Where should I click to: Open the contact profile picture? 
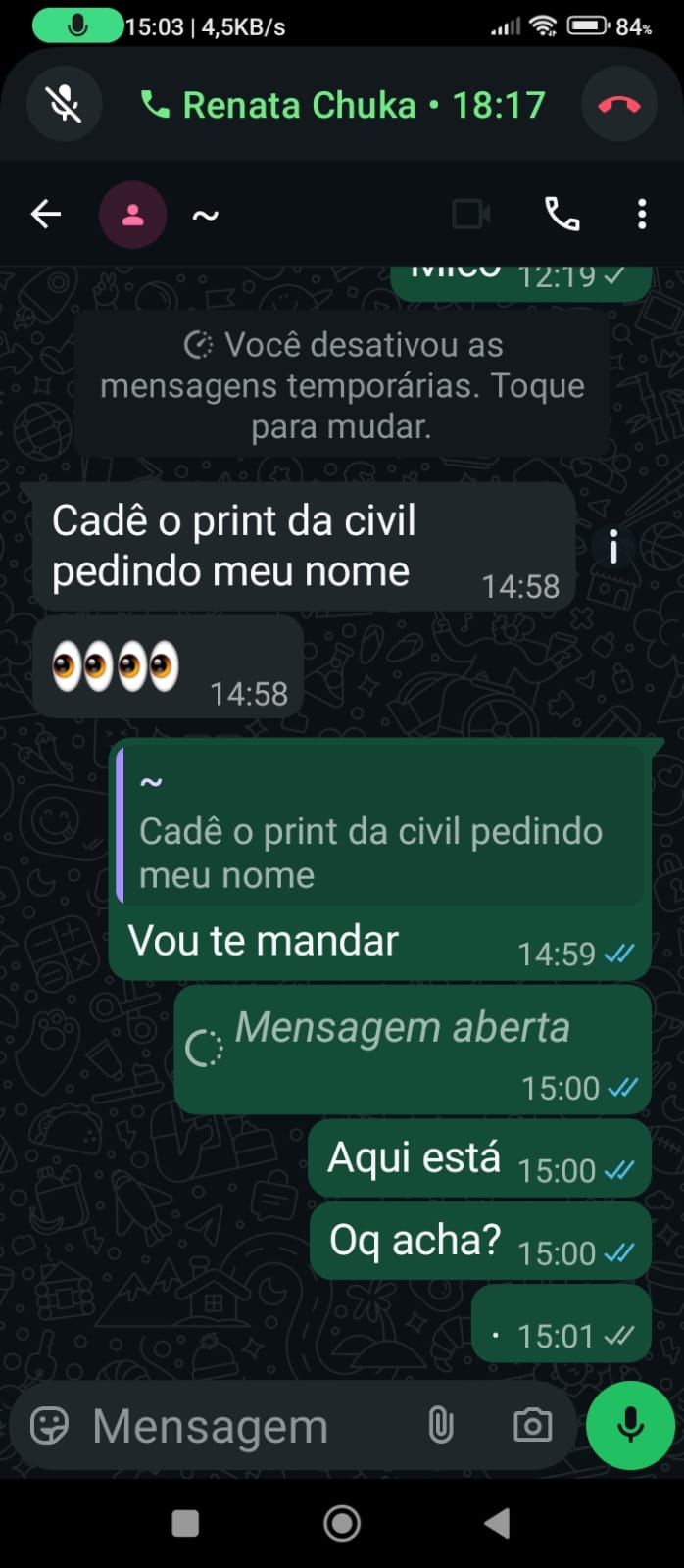point(133,215)
